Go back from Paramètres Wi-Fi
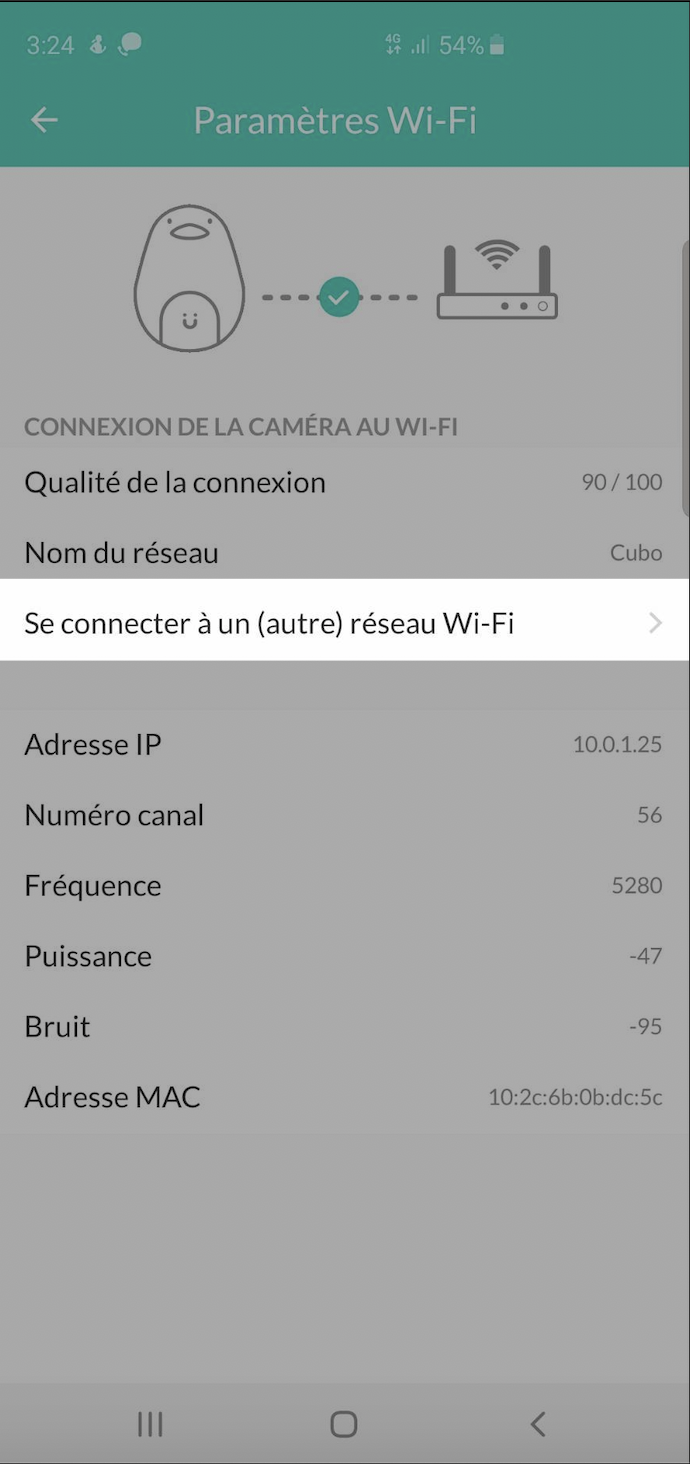Viewport: 690px width, 1464px height. (44, 121)
